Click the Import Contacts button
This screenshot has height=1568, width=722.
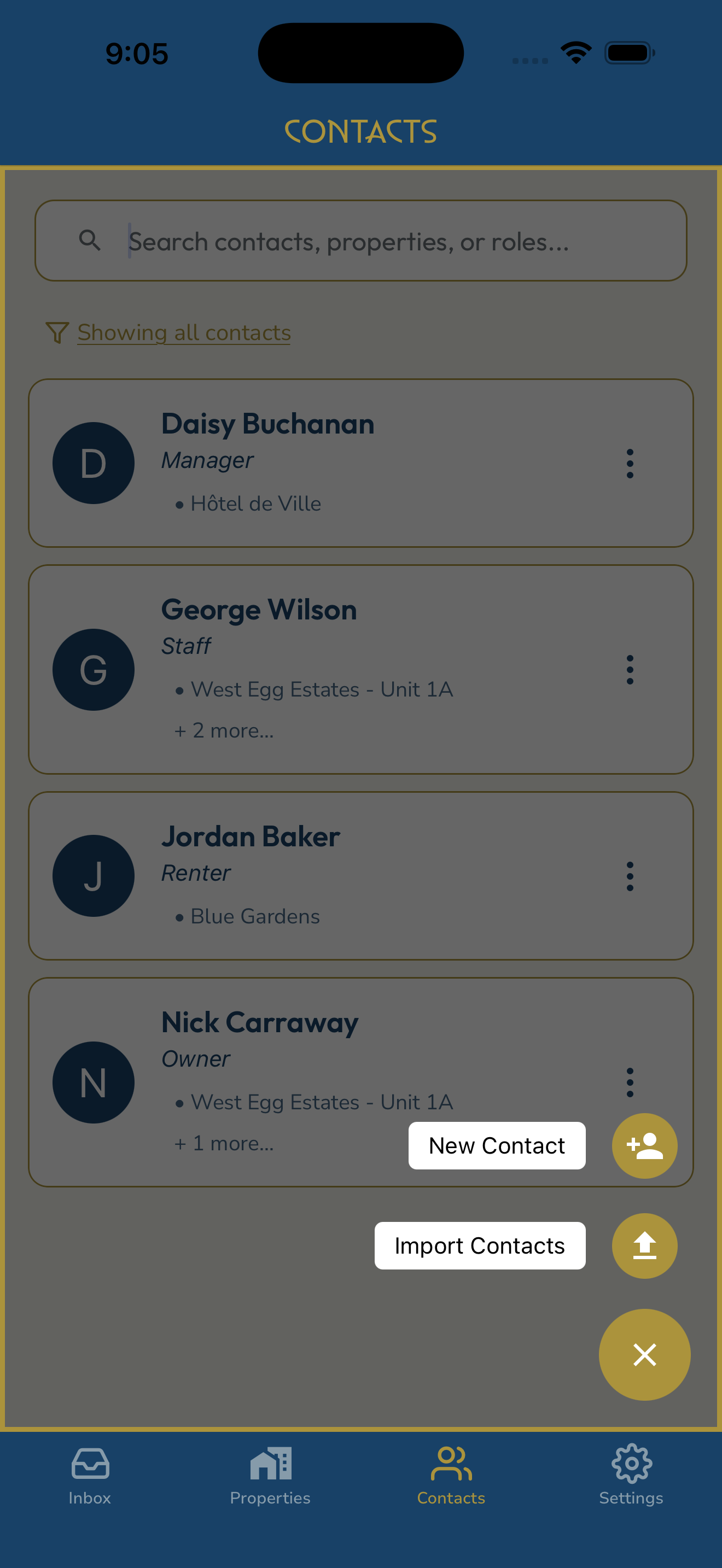point(480,1245)
